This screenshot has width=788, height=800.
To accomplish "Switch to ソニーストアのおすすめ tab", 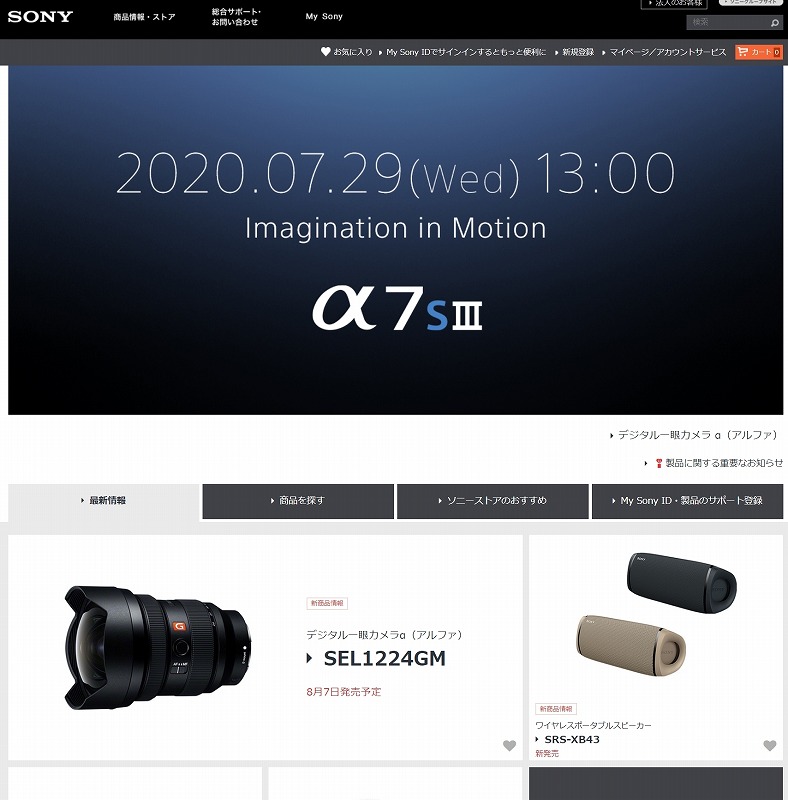I will click(492, 501).
